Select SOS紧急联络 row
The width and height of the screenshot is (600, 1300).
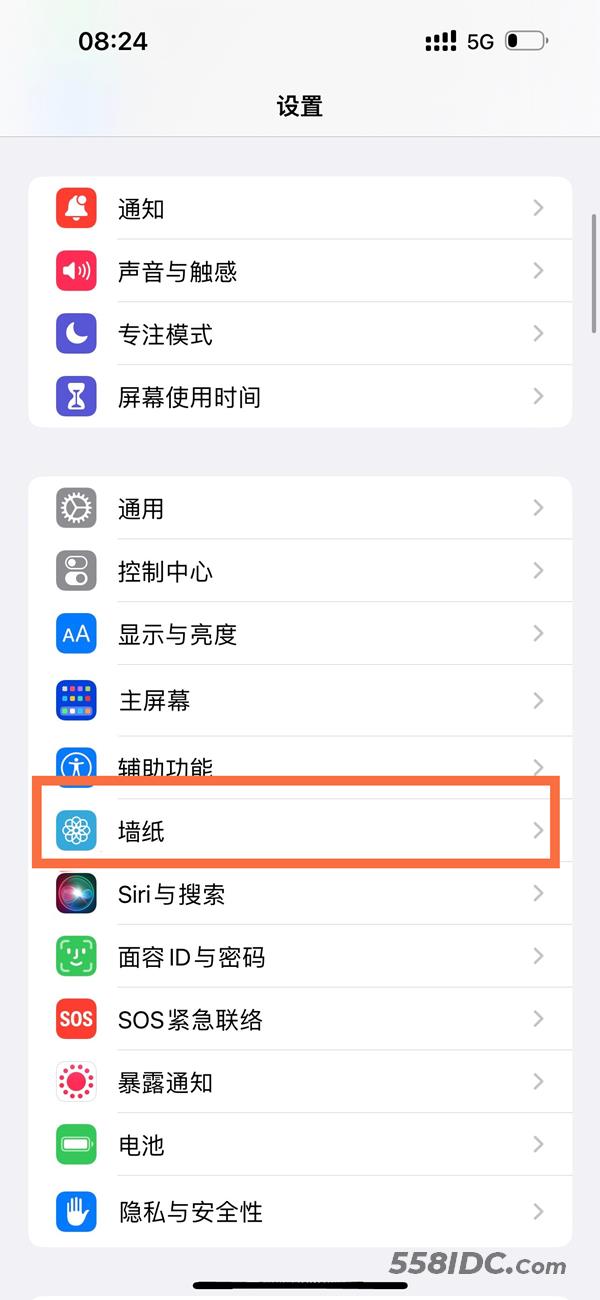coord(300,1019)
